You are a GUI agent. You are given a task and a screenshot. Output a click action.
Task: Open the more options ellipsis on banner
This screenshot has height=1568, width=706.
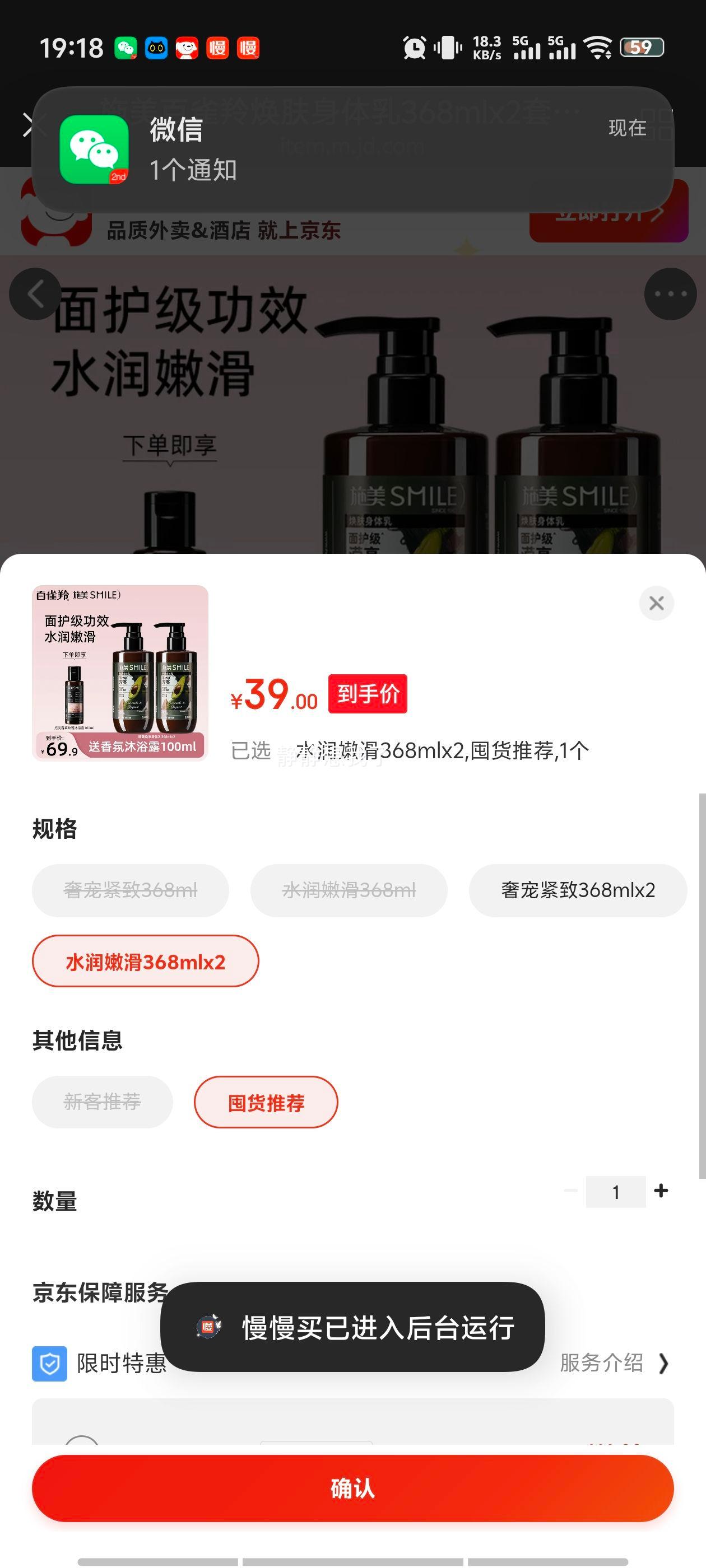[670, 294]
